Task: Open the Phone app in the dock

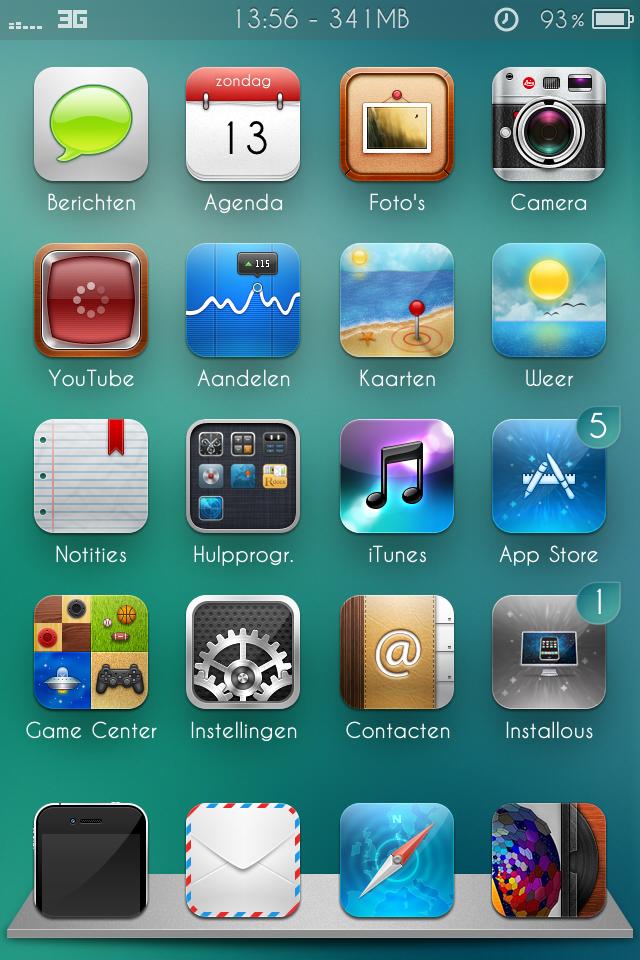Action: [91, 860]
